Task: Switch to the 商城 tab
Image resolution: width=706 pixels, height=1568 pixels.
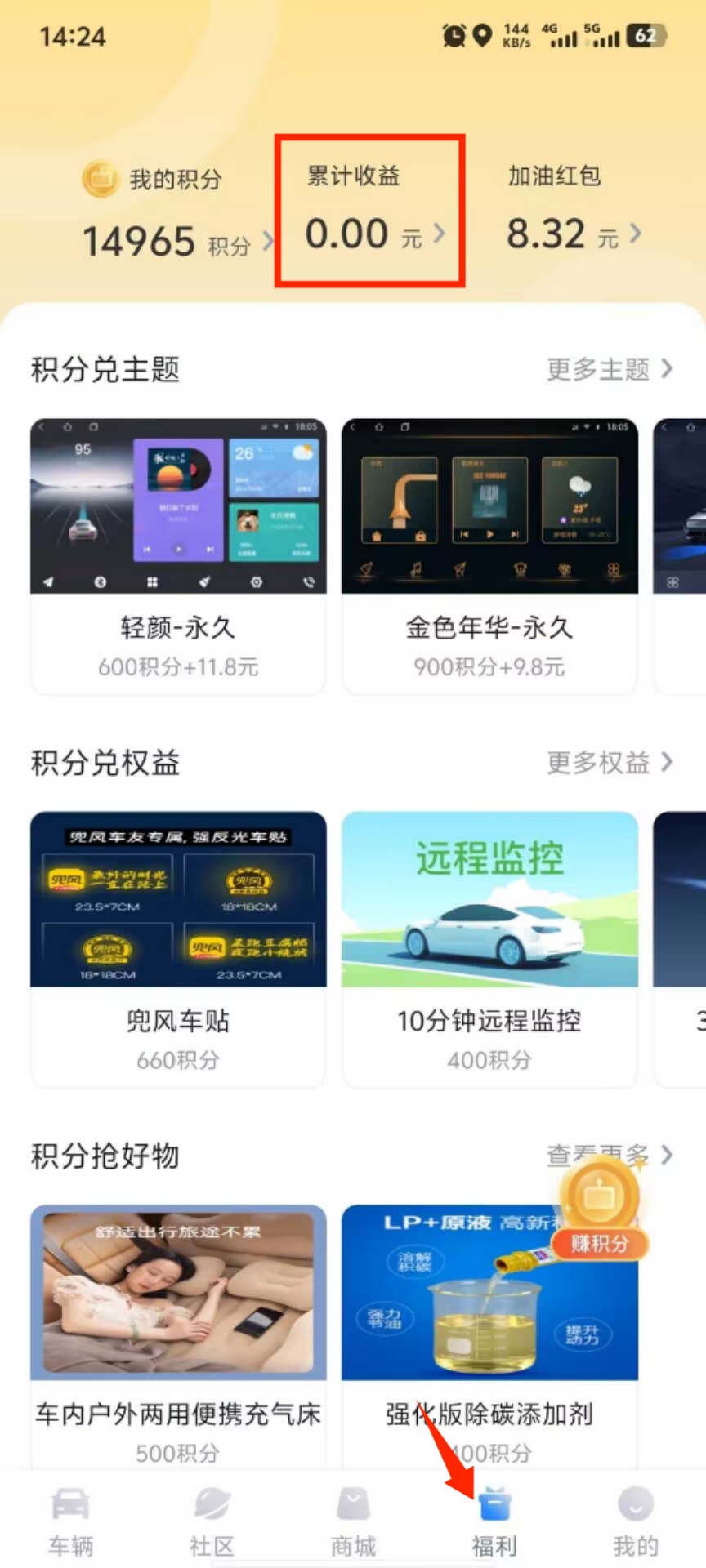Action: pyautogui.click(x=353, y=1521)
